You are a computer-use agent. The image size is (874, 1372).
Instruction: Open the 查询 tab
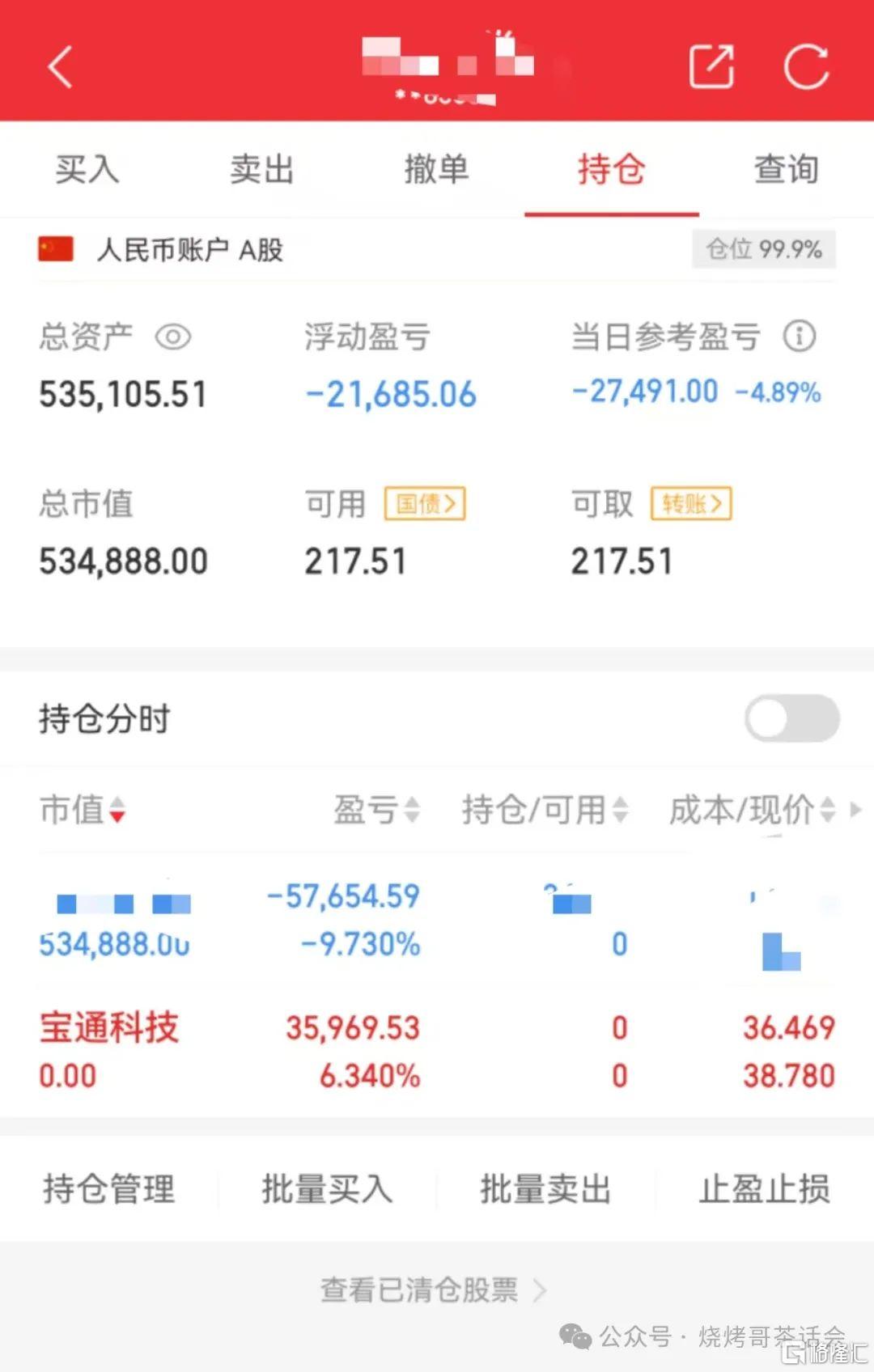[786, 170]
